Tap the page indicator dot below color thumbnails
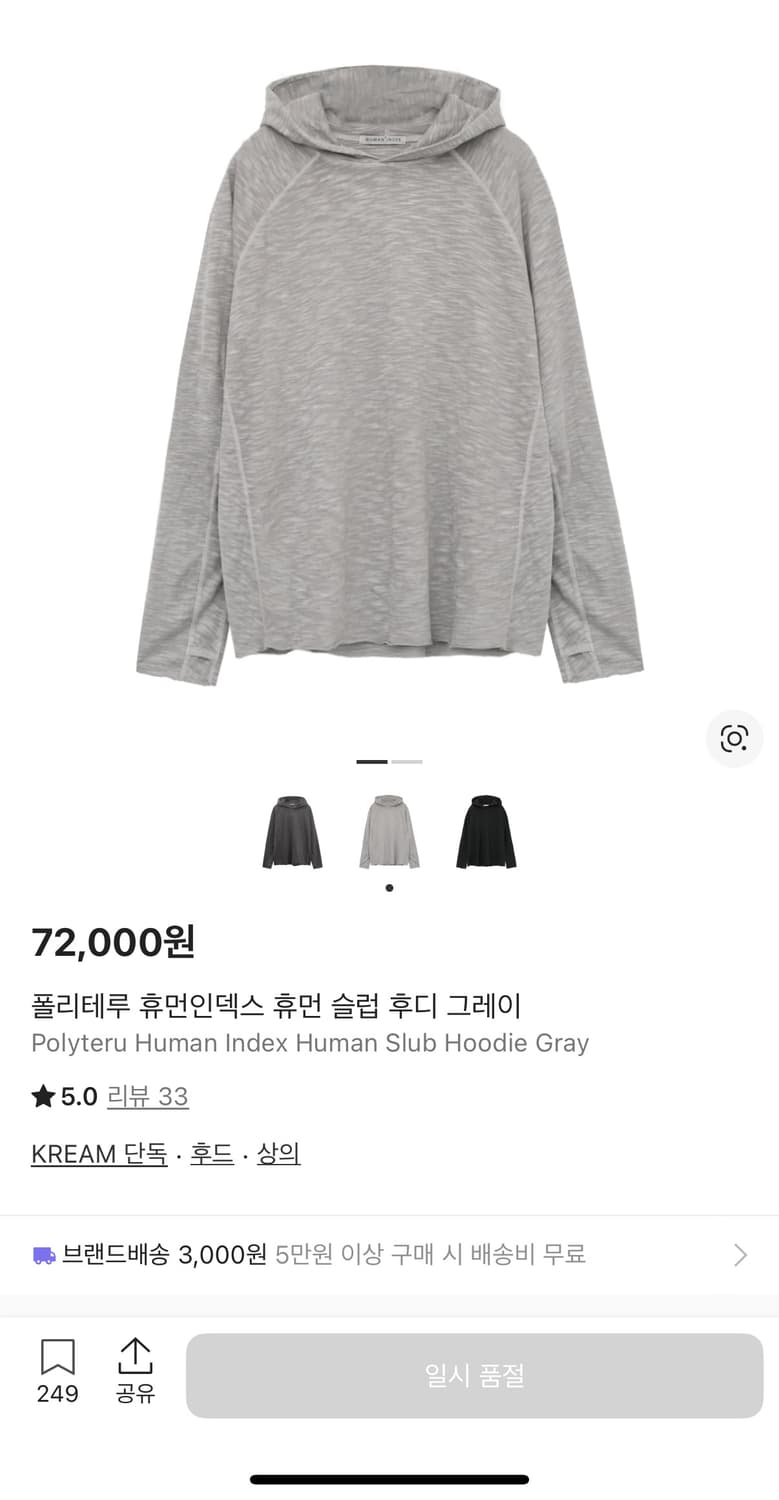This screenshot has height=1500, width=779. coord(389,886)
